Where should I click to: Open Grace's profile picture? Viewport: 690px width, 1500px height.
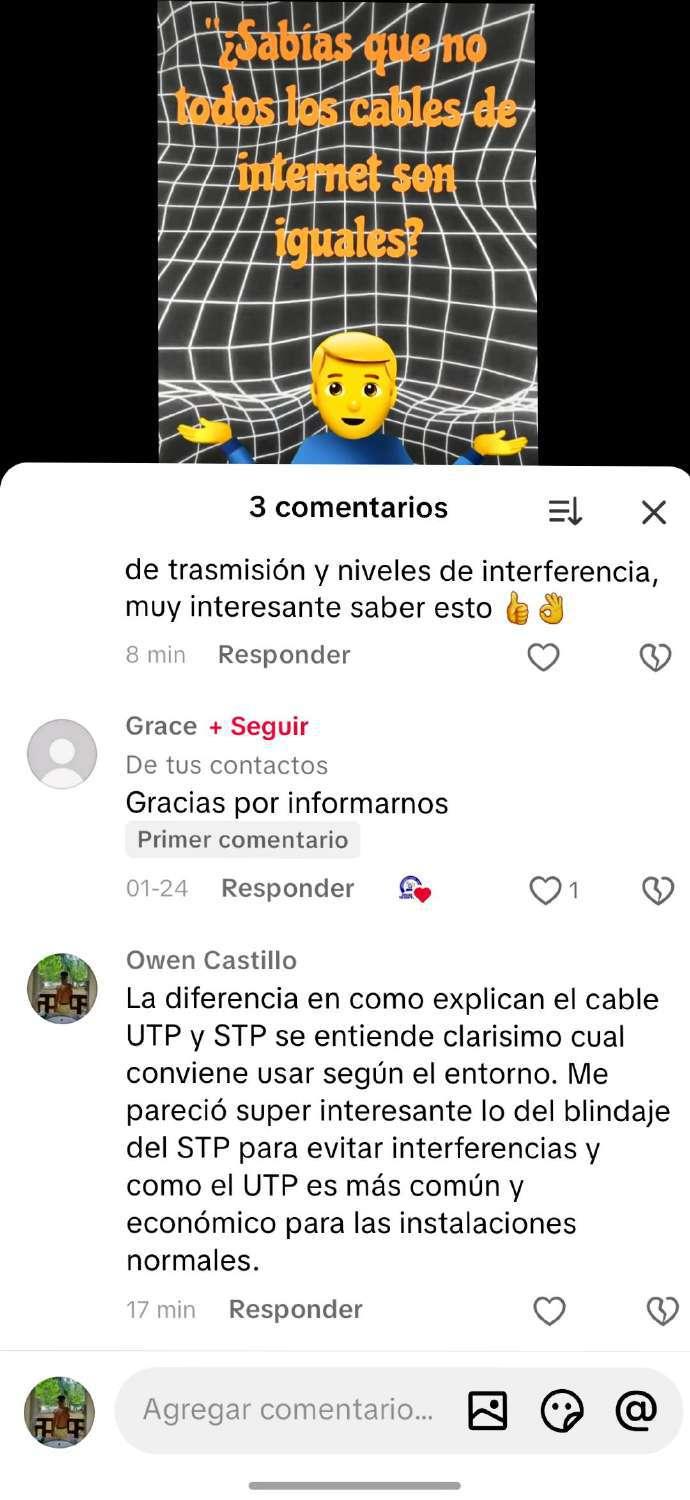[x=62, y=754]
